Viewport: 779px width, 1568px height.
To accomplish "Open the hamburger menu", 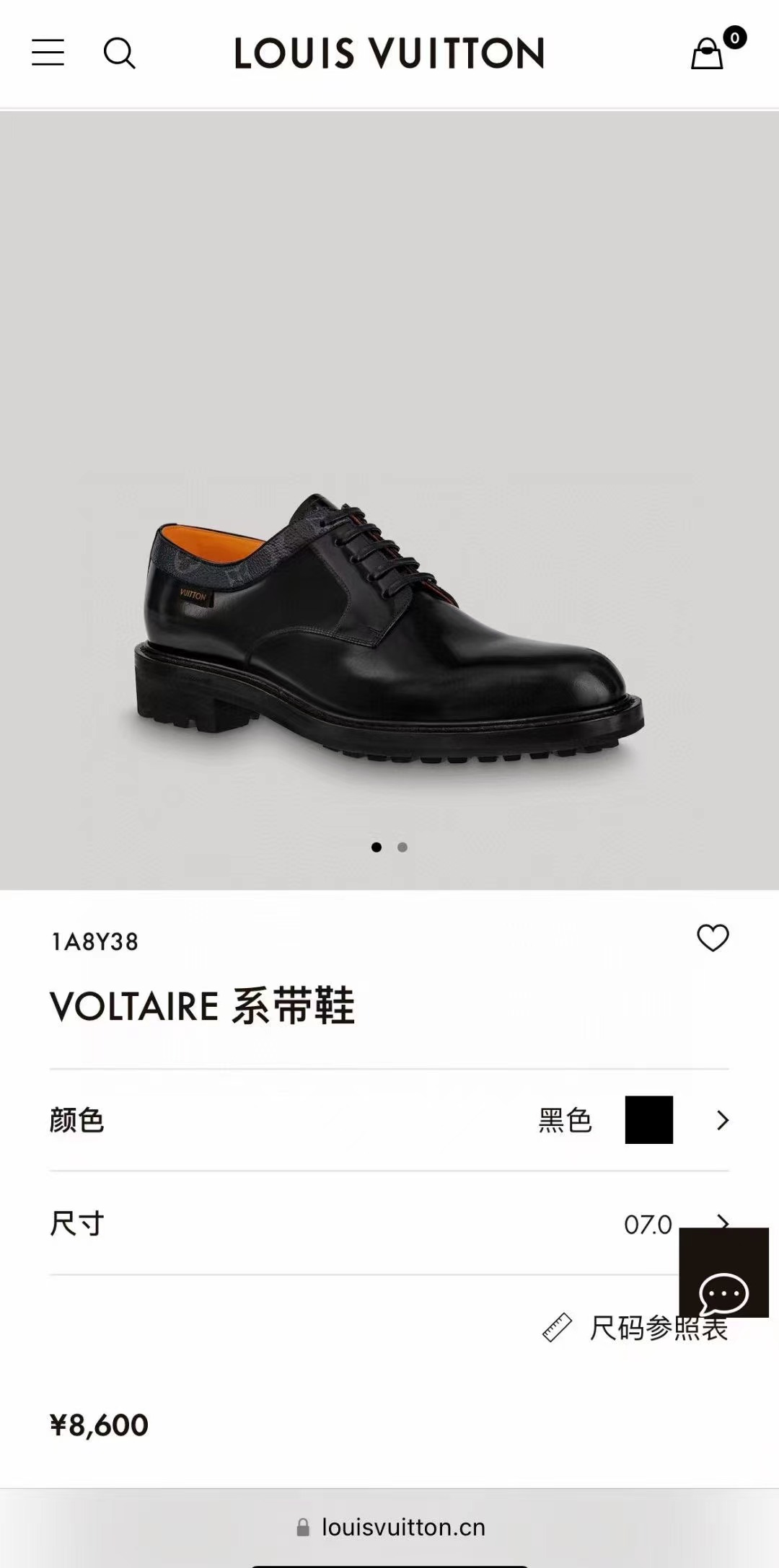I will (48, 53).
